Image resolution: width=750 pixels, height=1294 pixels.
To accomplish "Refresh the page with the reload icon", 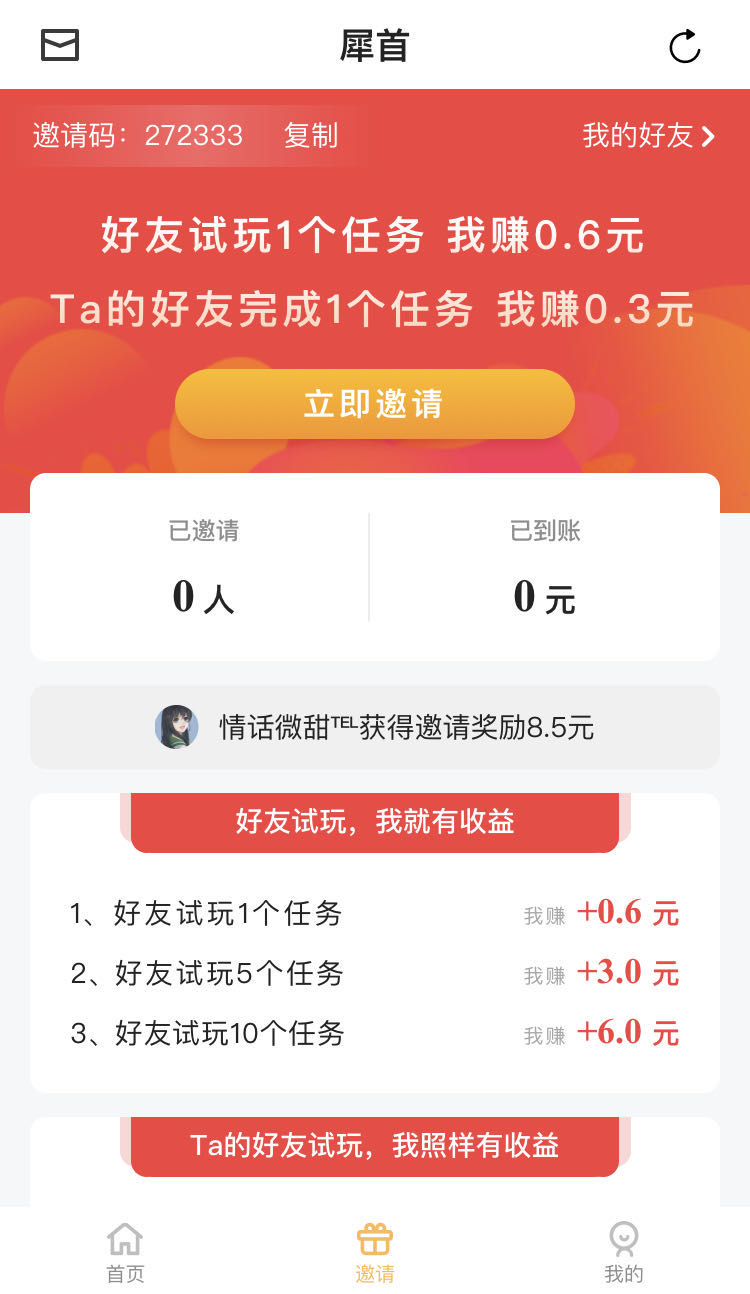I will point(685,46).
